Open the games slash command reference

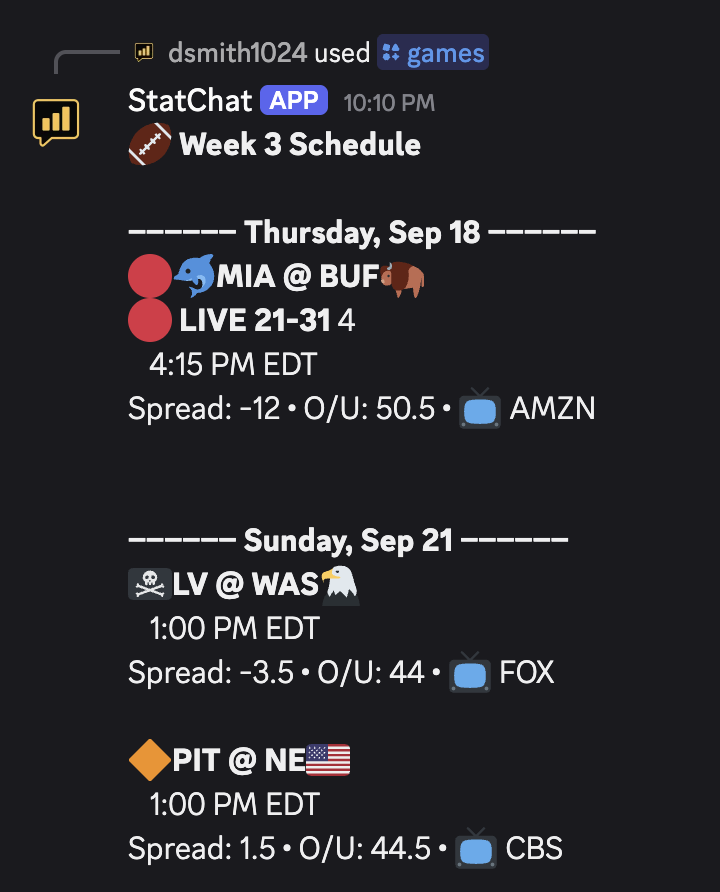point(433,52)
